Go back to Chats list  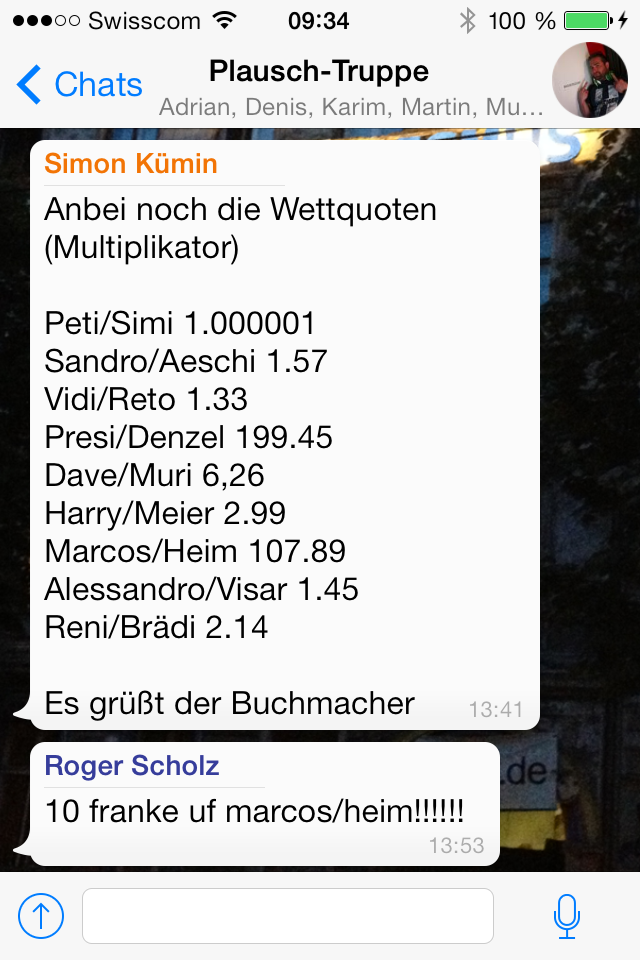point(80,86)
